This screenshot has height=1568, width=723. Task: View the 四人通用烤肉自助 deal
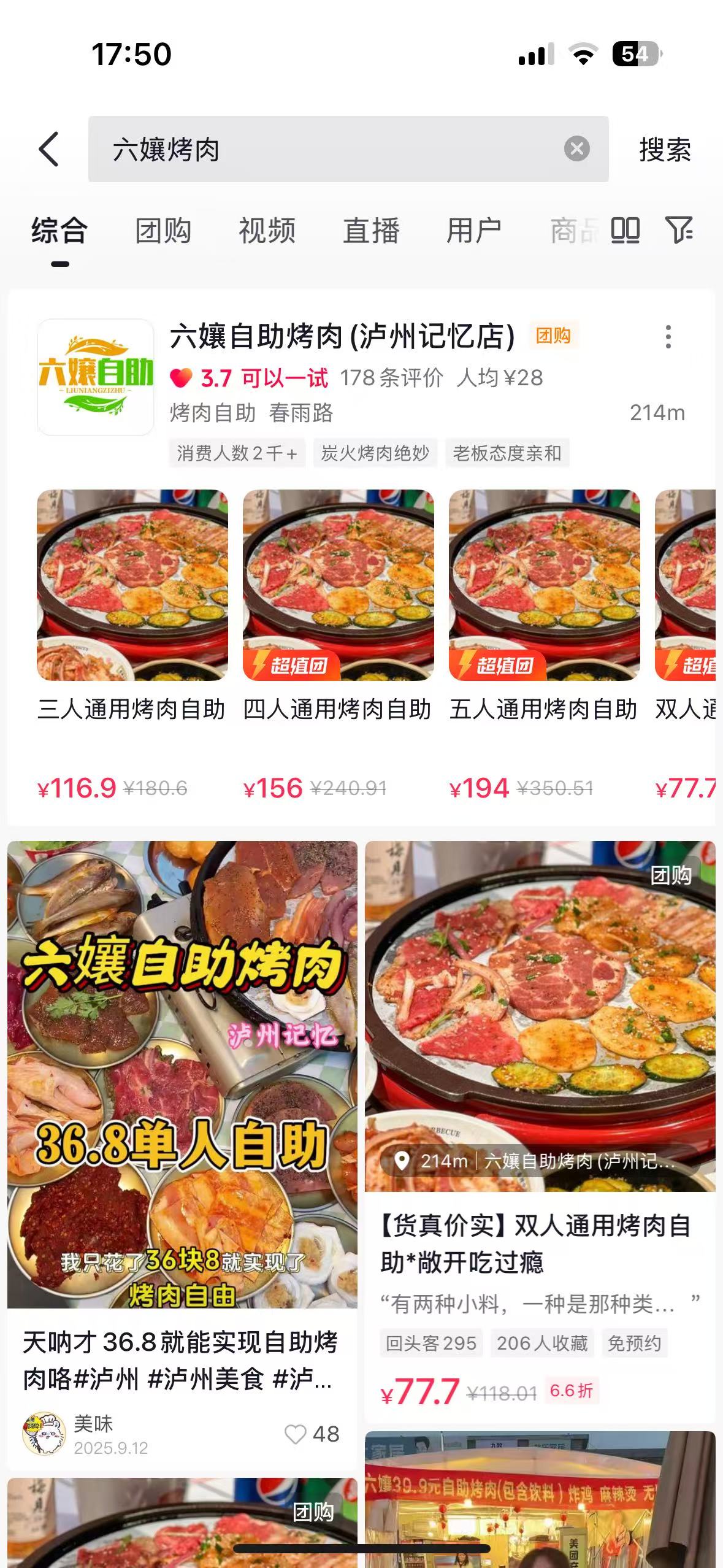click(x=338, y=586)
